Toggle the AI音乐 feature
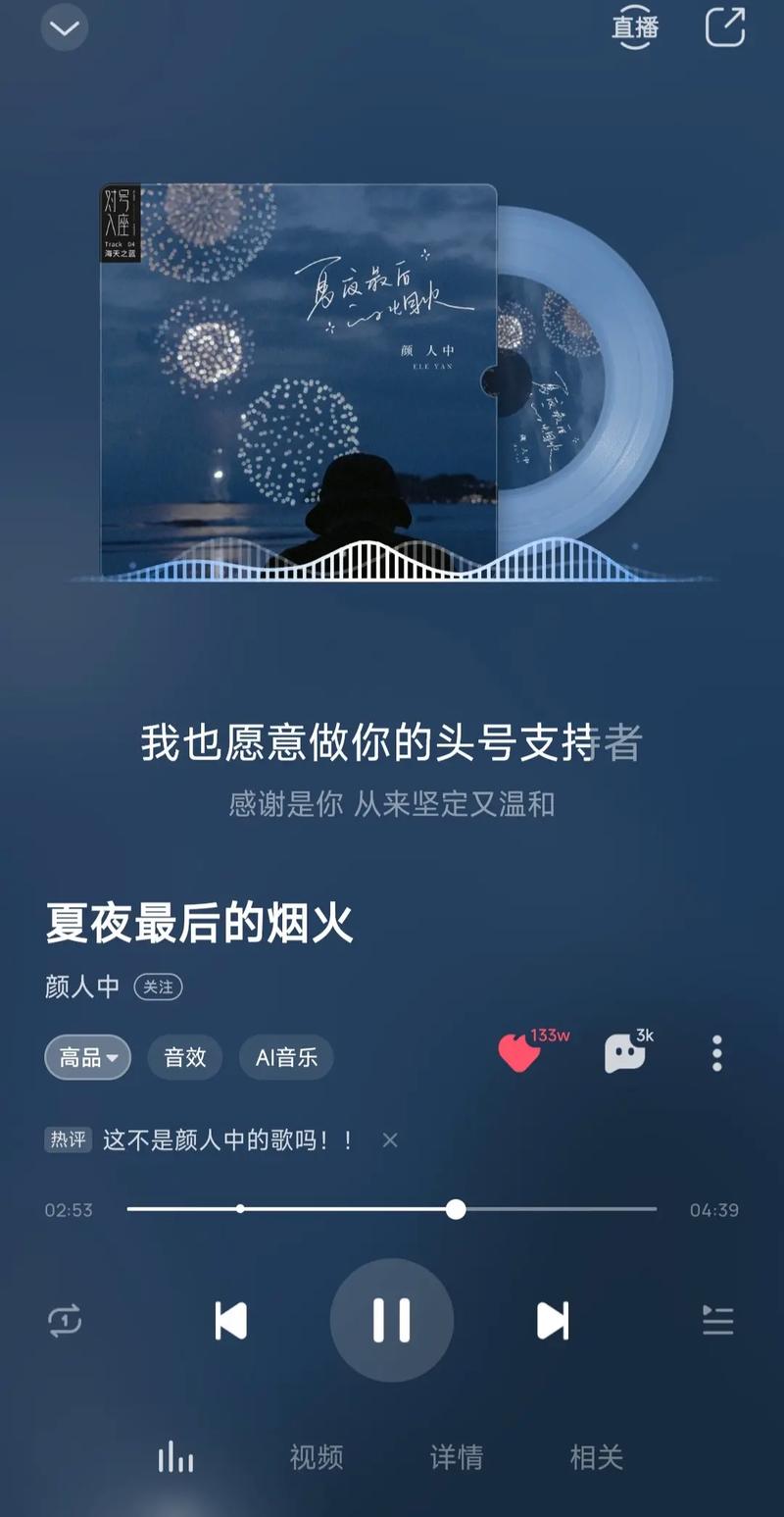The height and width of the screenshot is (1517, 784). coord(285,1057)
